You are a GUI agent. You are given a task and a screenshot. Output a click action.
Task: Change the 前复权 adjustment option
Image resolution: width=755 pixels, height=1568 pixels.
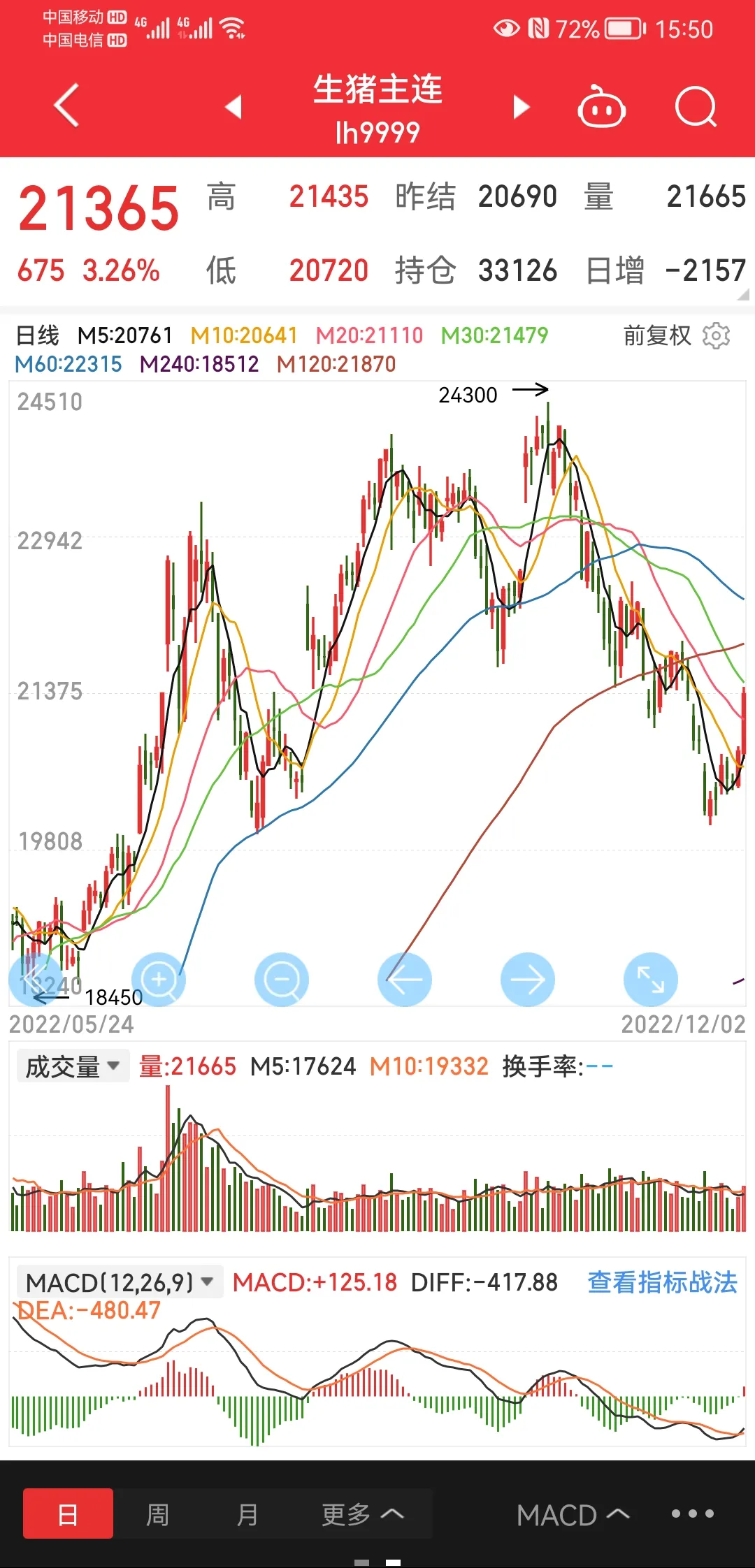[x=656, y=335]
